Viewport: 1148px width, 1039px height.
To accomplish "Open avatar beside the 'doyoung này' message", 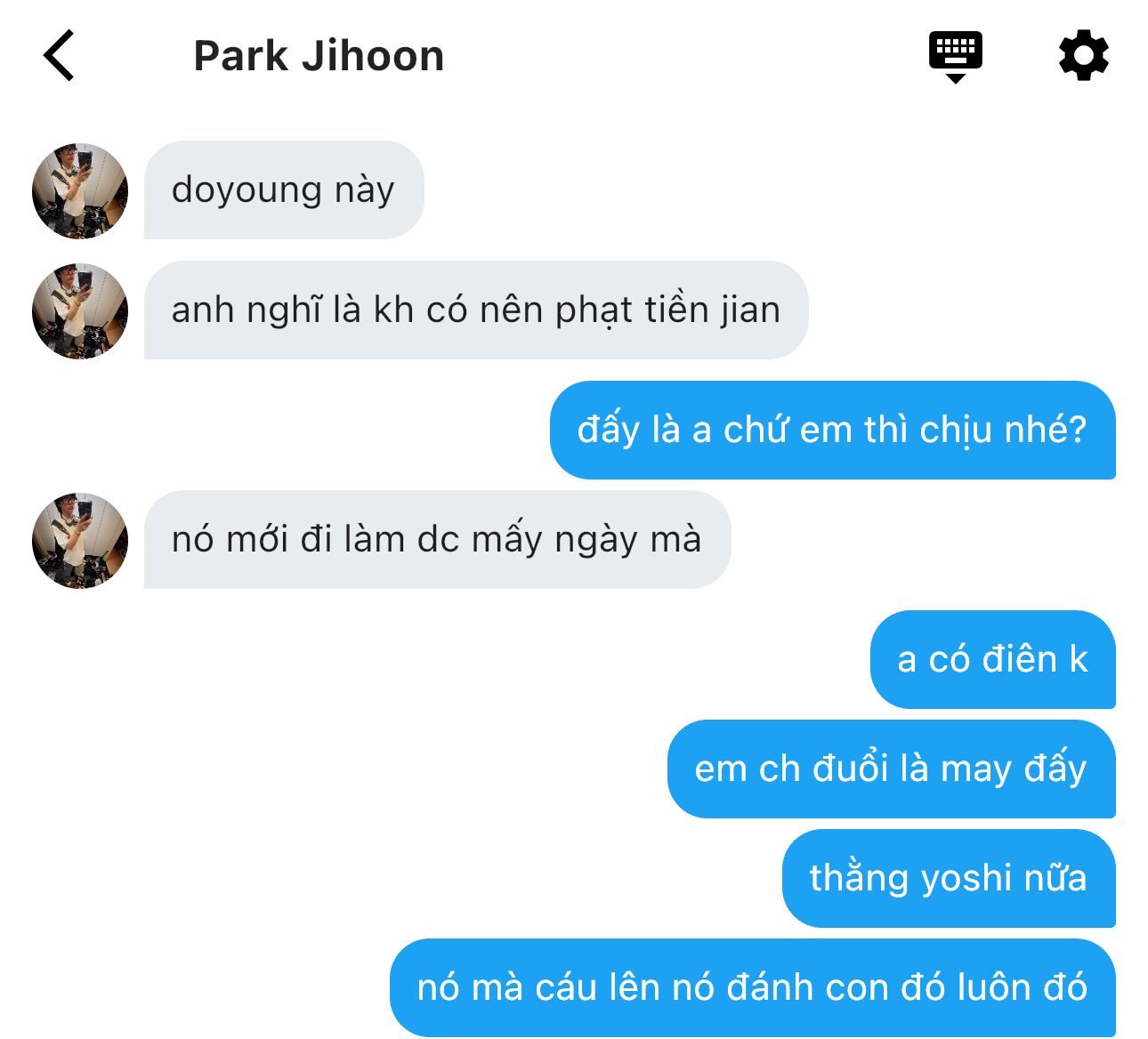I will click(80, 190).
